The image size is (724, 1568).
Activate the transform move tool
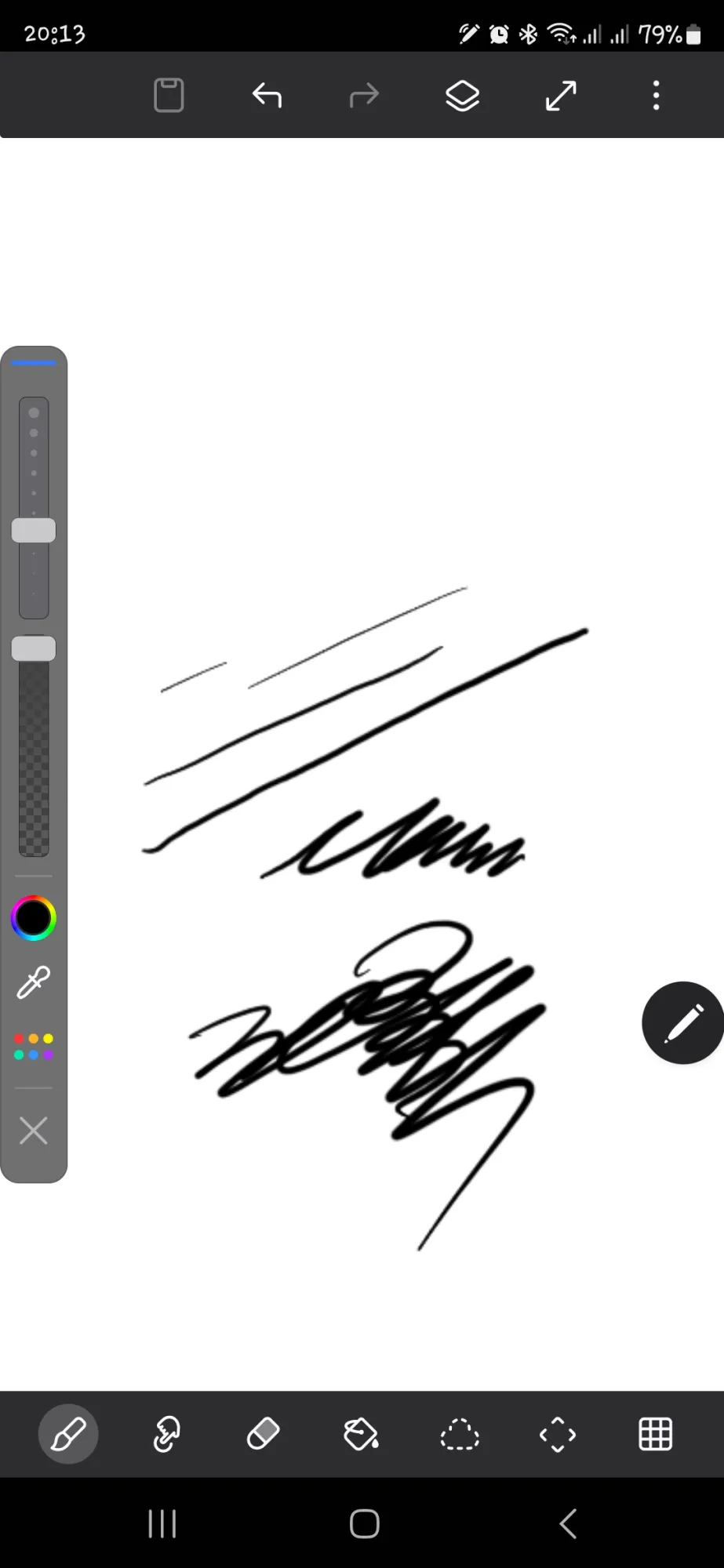click(558, 1435)
